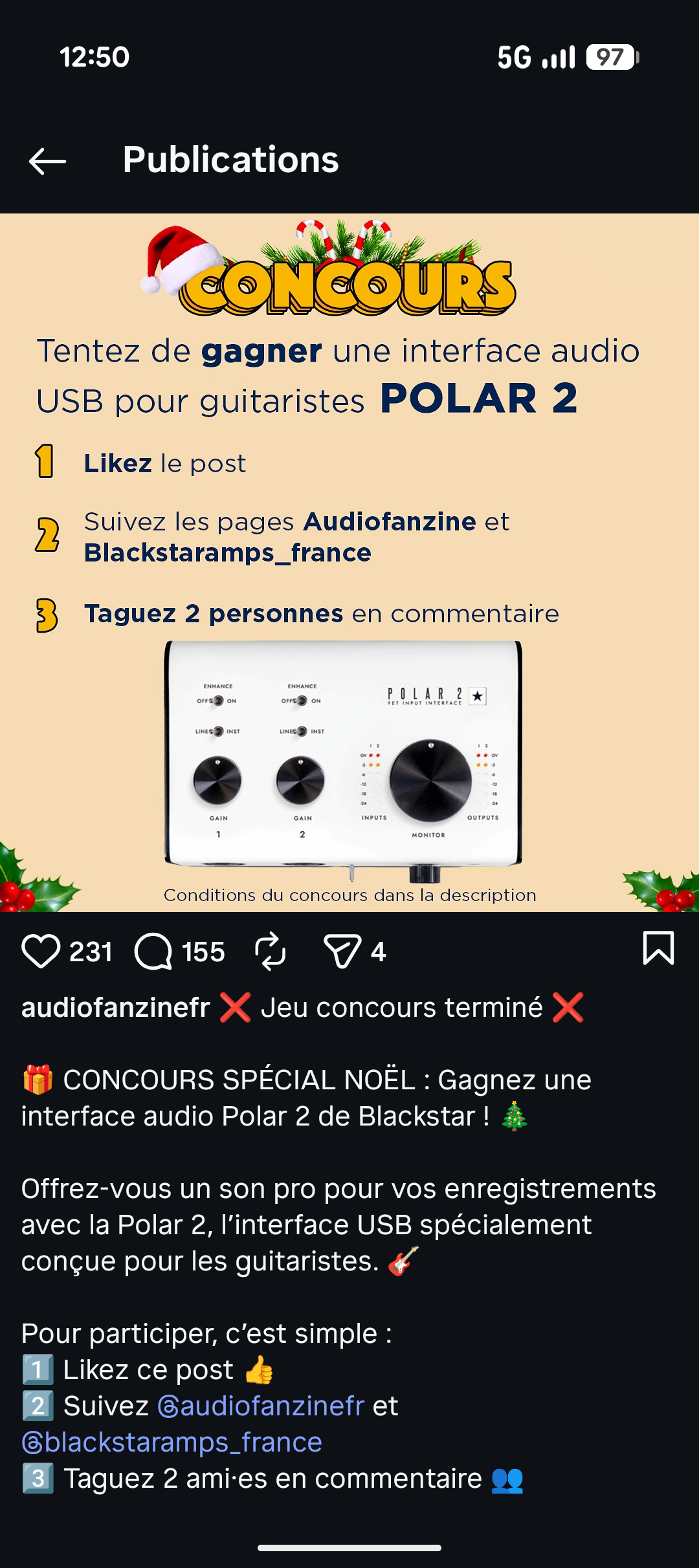
Task: Tap the Polar 2 contest image
Action: [x=349, y=563]
